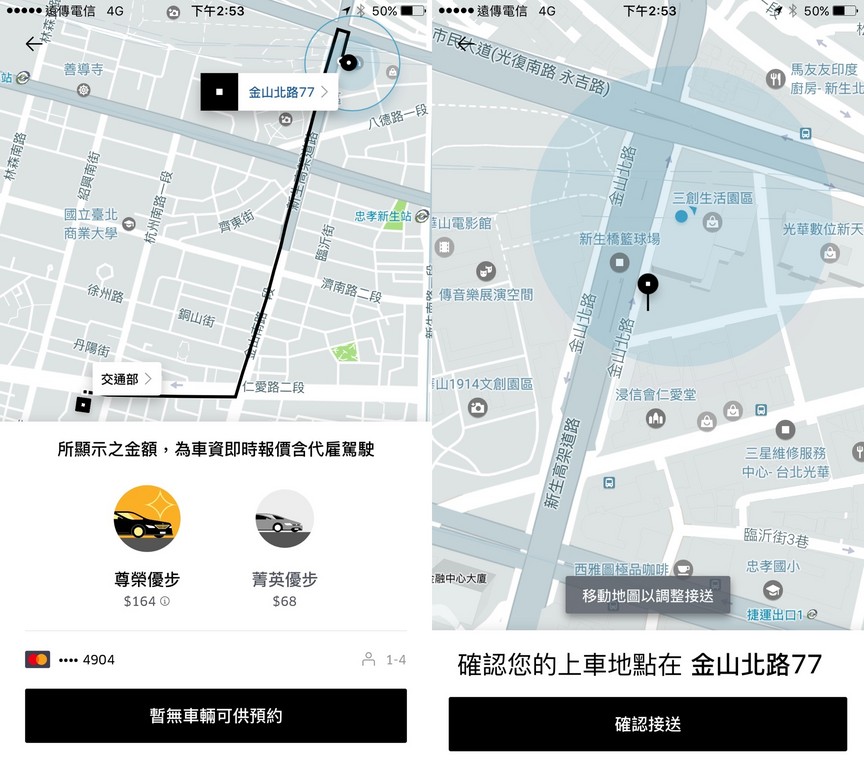The image size is (864, 768).
Task: Go back from the ride options map
Action: (34, 43)
